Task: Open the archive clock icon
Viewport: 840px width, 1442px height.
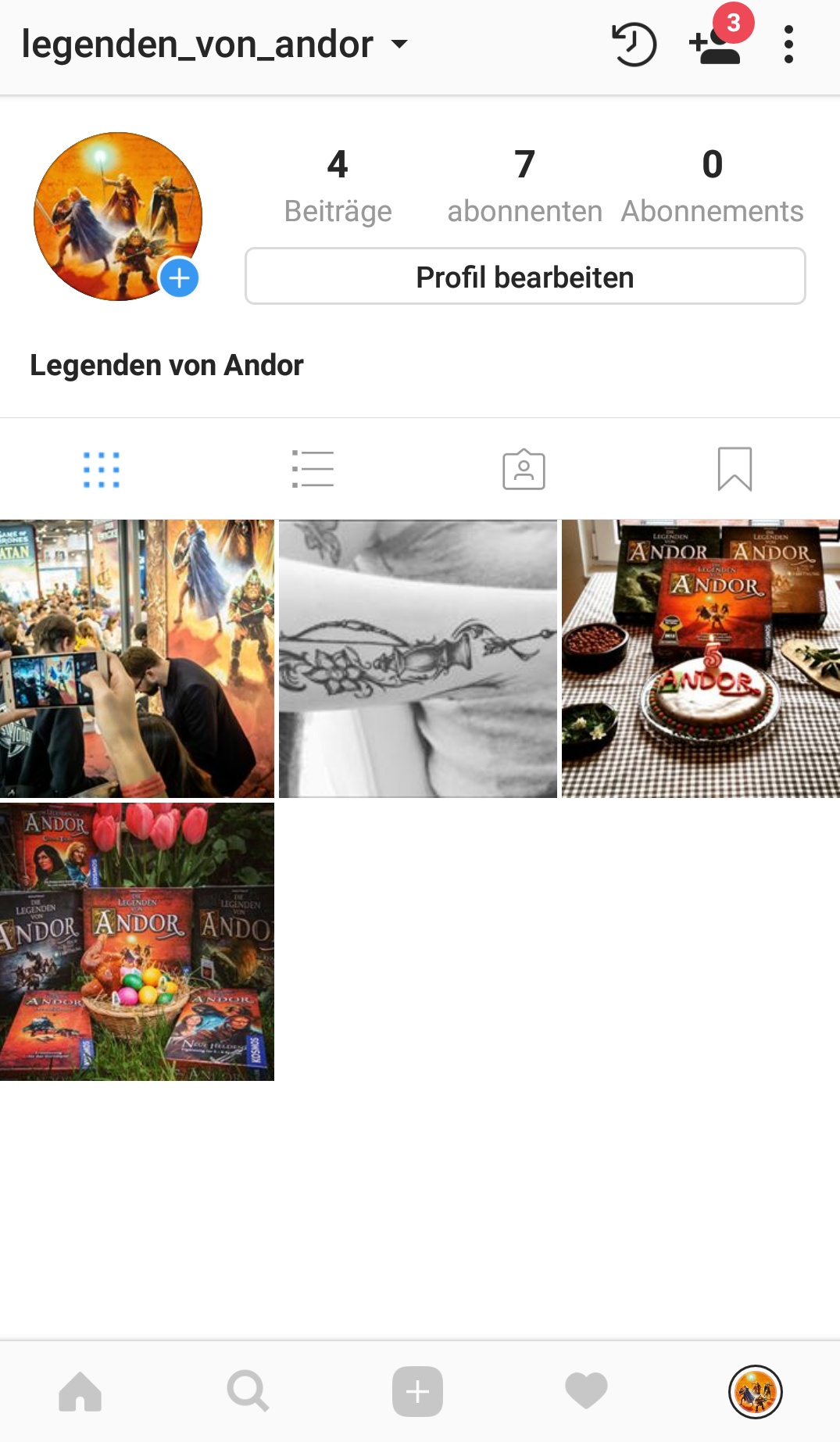Action: point(633,45)
